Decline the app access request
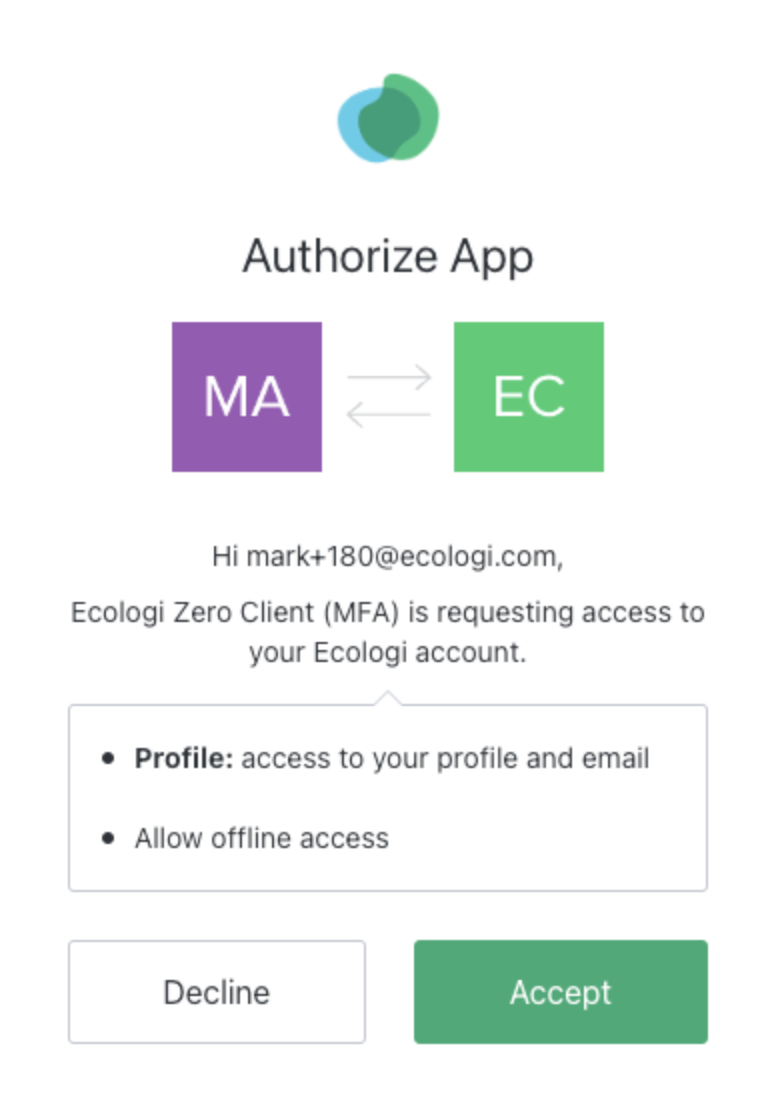This screenshot has height=1112, width=772. (x=216, y=992)
